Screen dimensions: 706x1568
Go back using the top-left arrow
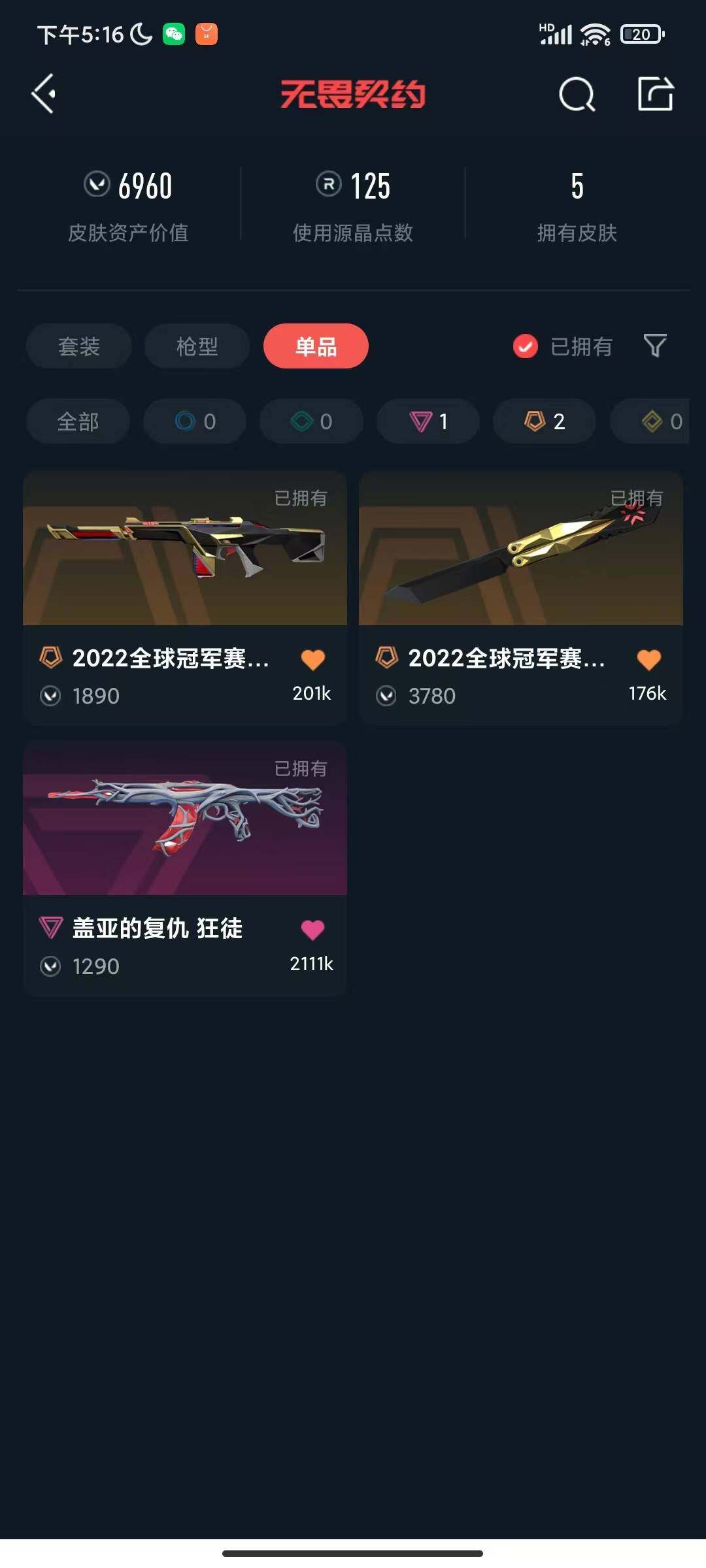[x=43, y=94]
